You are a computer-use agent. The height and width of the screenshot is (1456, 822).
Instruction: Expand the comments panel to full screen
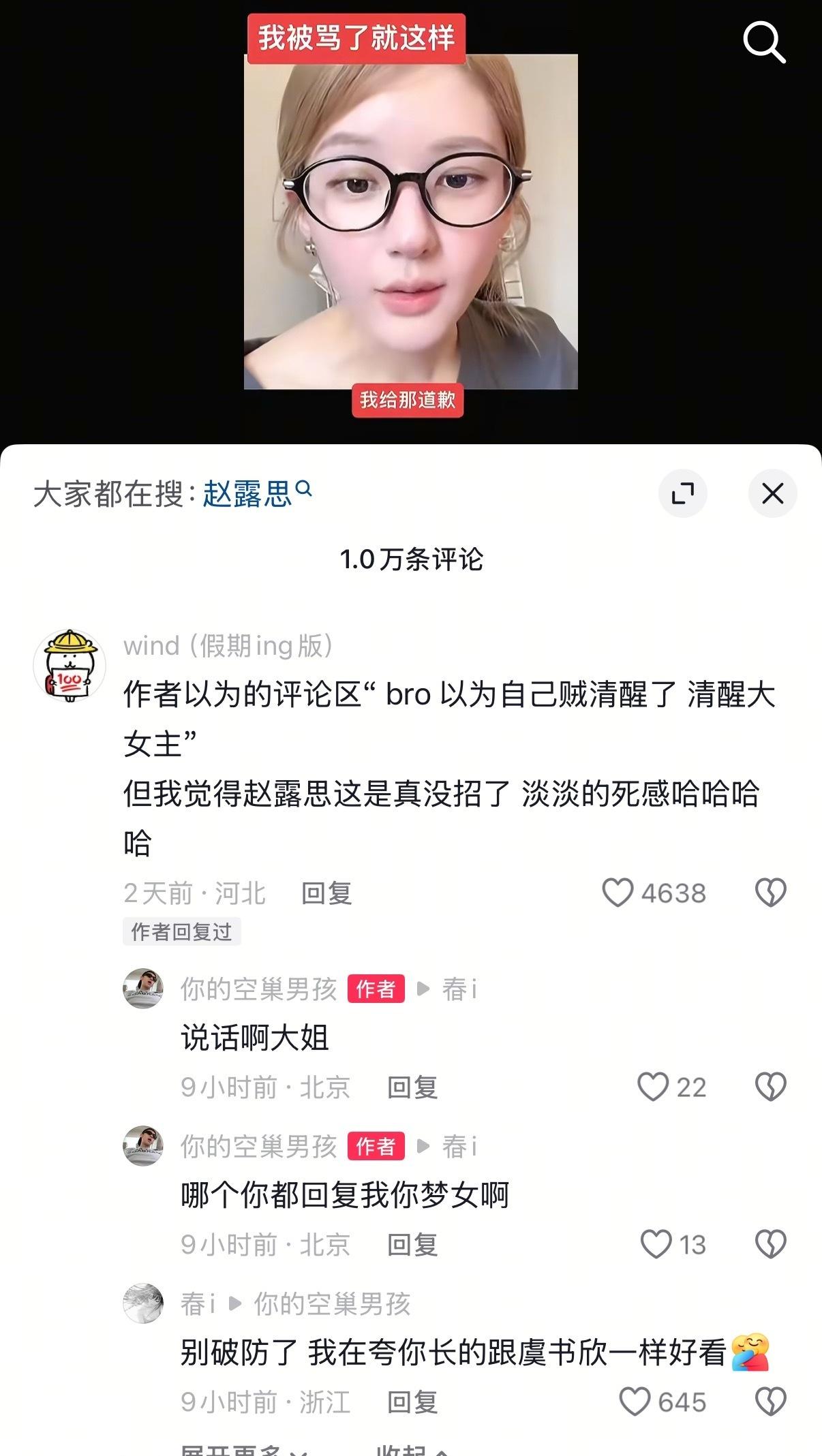tap(682, 493)
